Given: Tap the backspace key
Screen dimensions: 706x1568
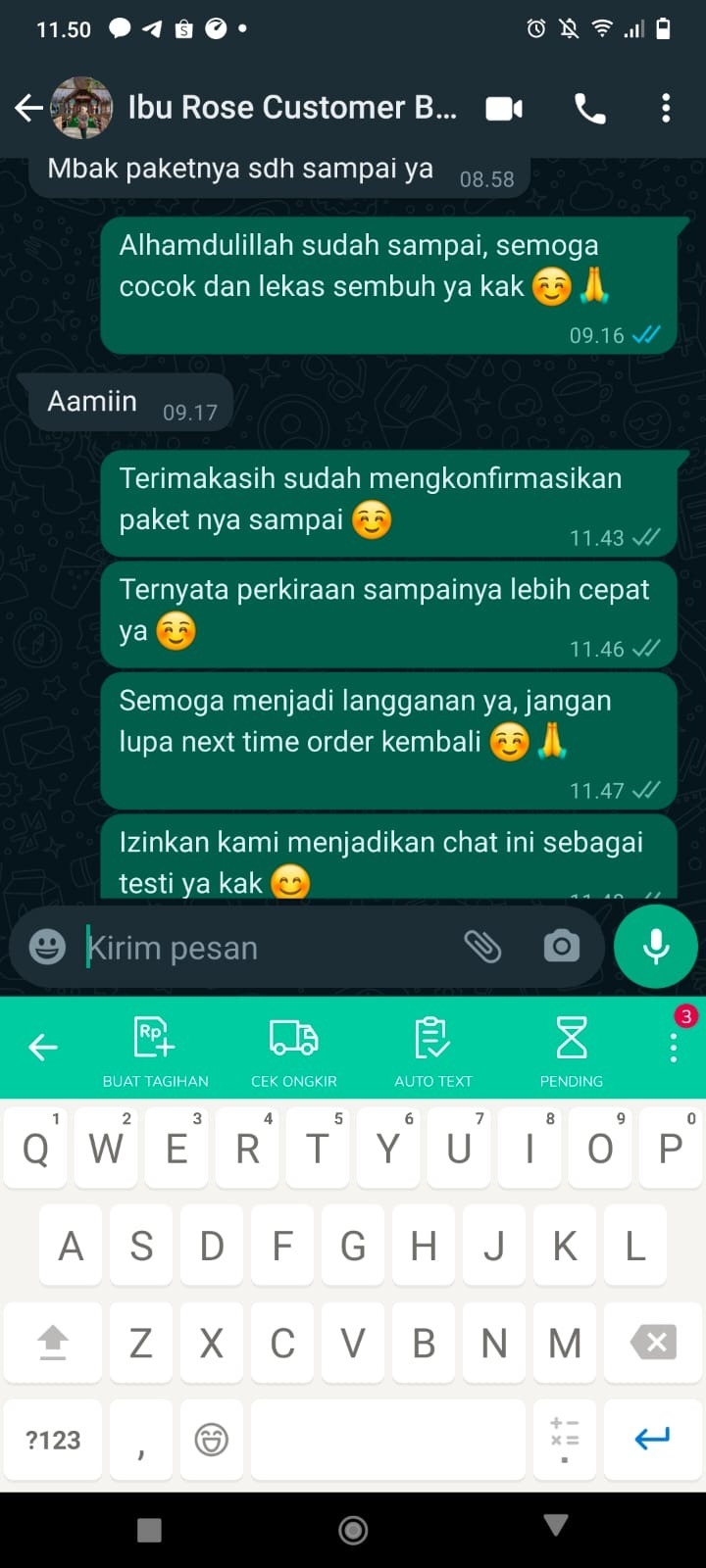Looking at the screenshot, I should coord(654,1343).
